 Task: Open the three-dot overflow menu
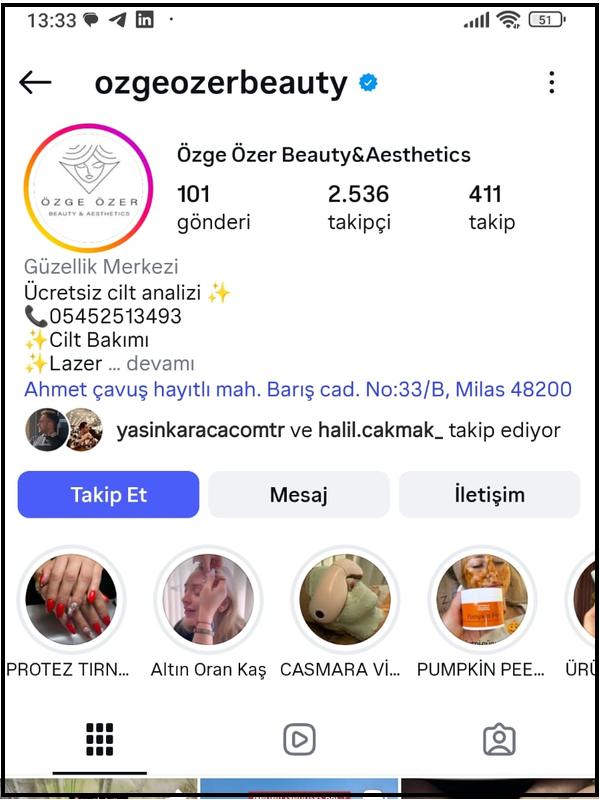pyautogui.click(x=551, y=83)
